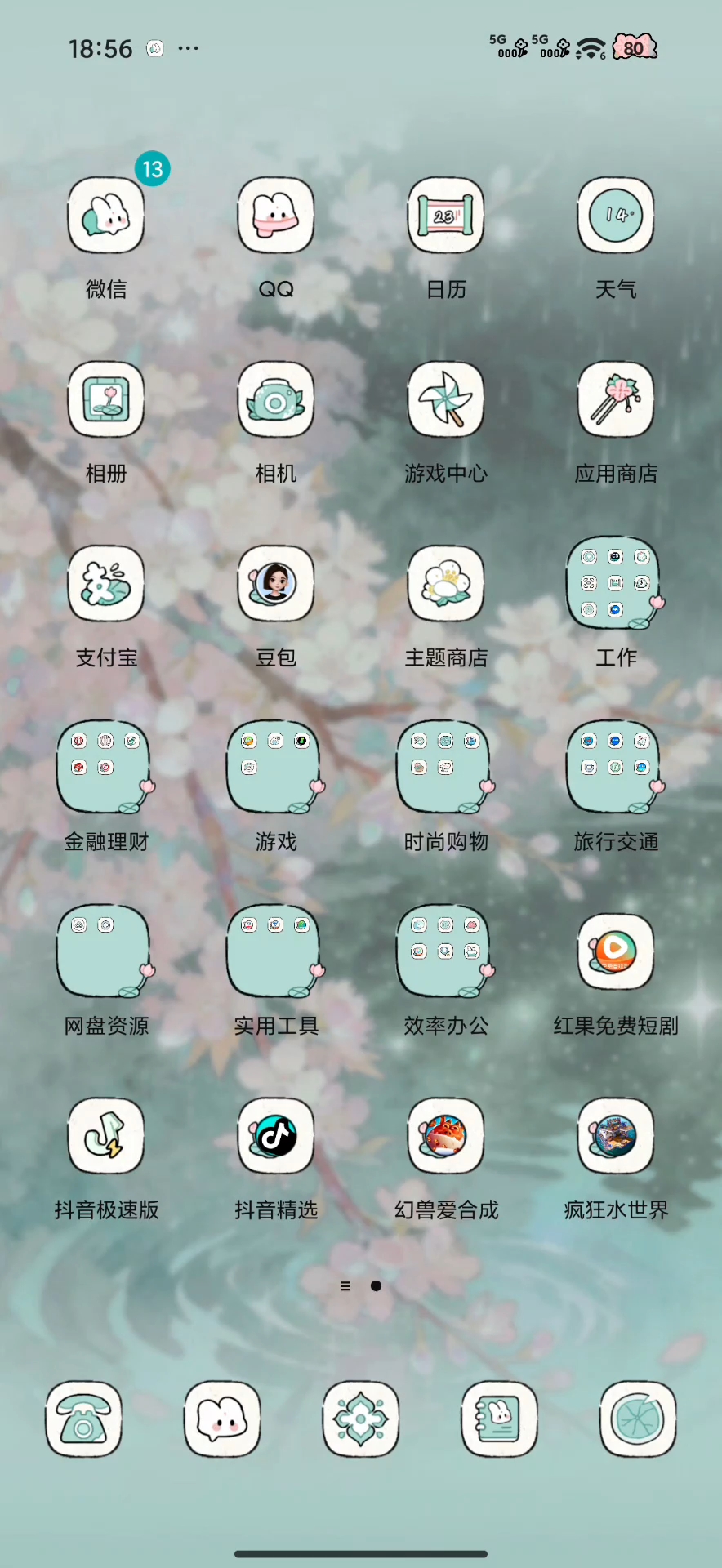Screen dimensions: 722x1568
Task: Expand the Finance folder (金融理财)
Action: (x=106, y=768)
